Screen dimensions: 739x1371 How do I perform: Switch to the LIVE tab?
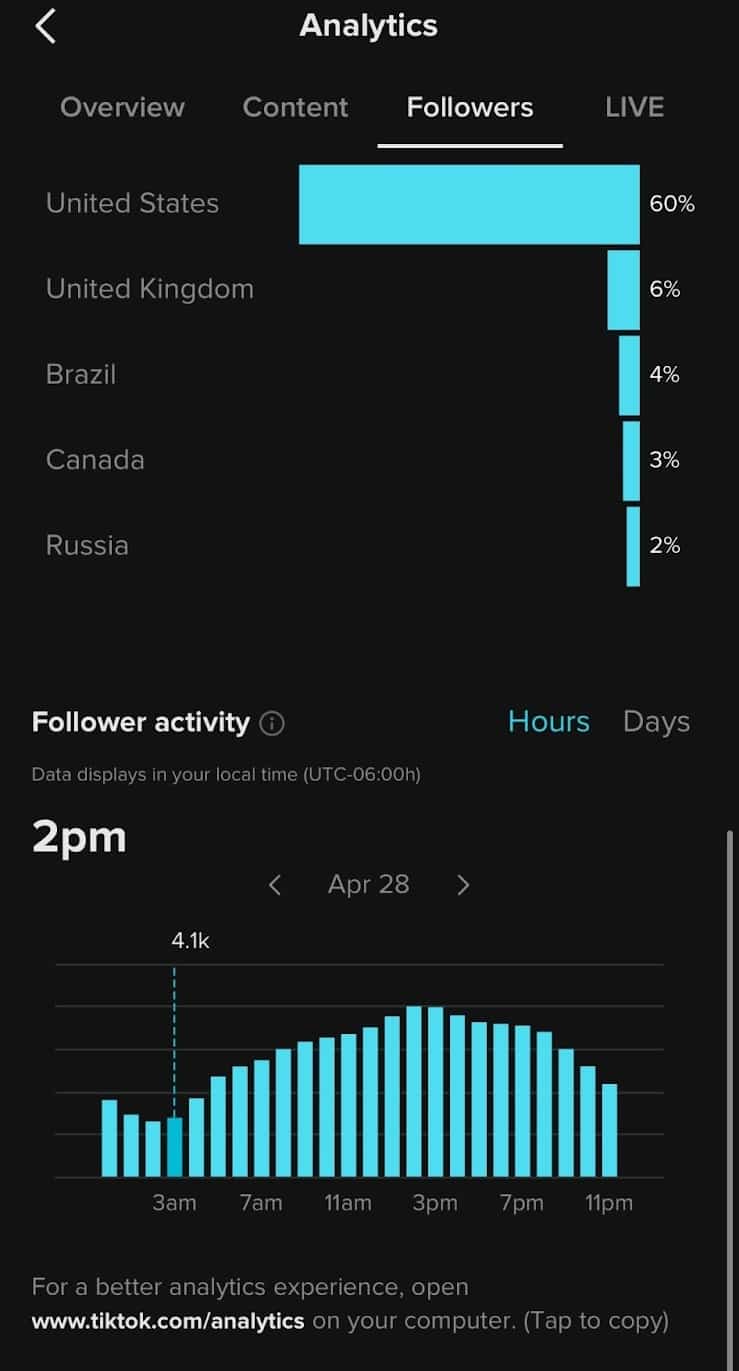[634, 107]
